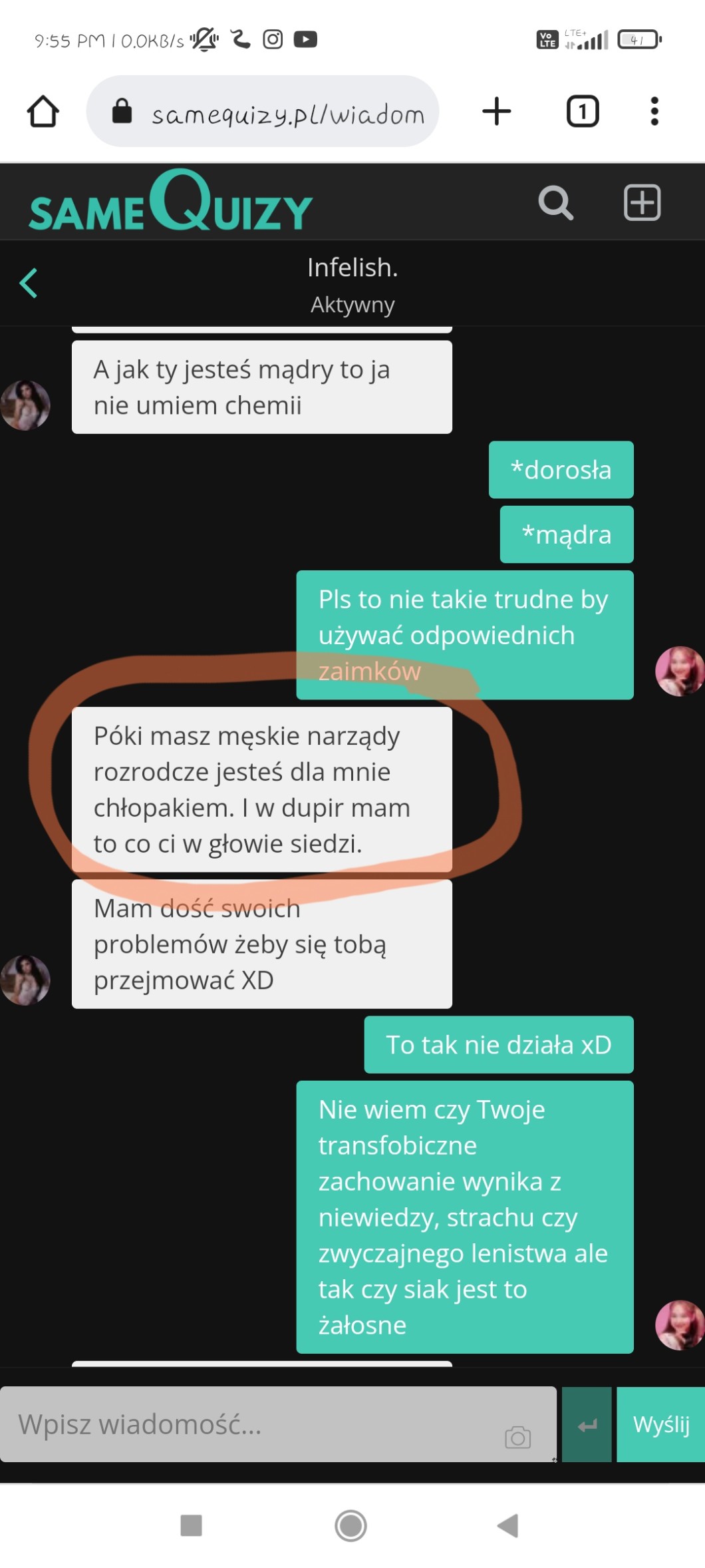
Task: Show the open tabs switcher
Action: 582,111
